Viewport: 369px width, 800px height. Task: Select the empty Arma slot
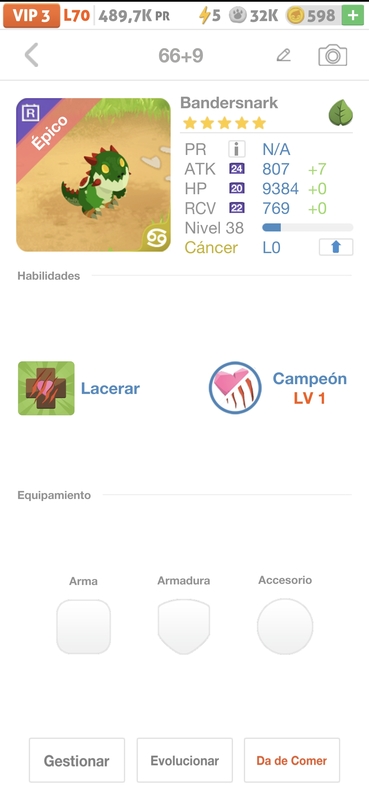[x=84, y=627]
